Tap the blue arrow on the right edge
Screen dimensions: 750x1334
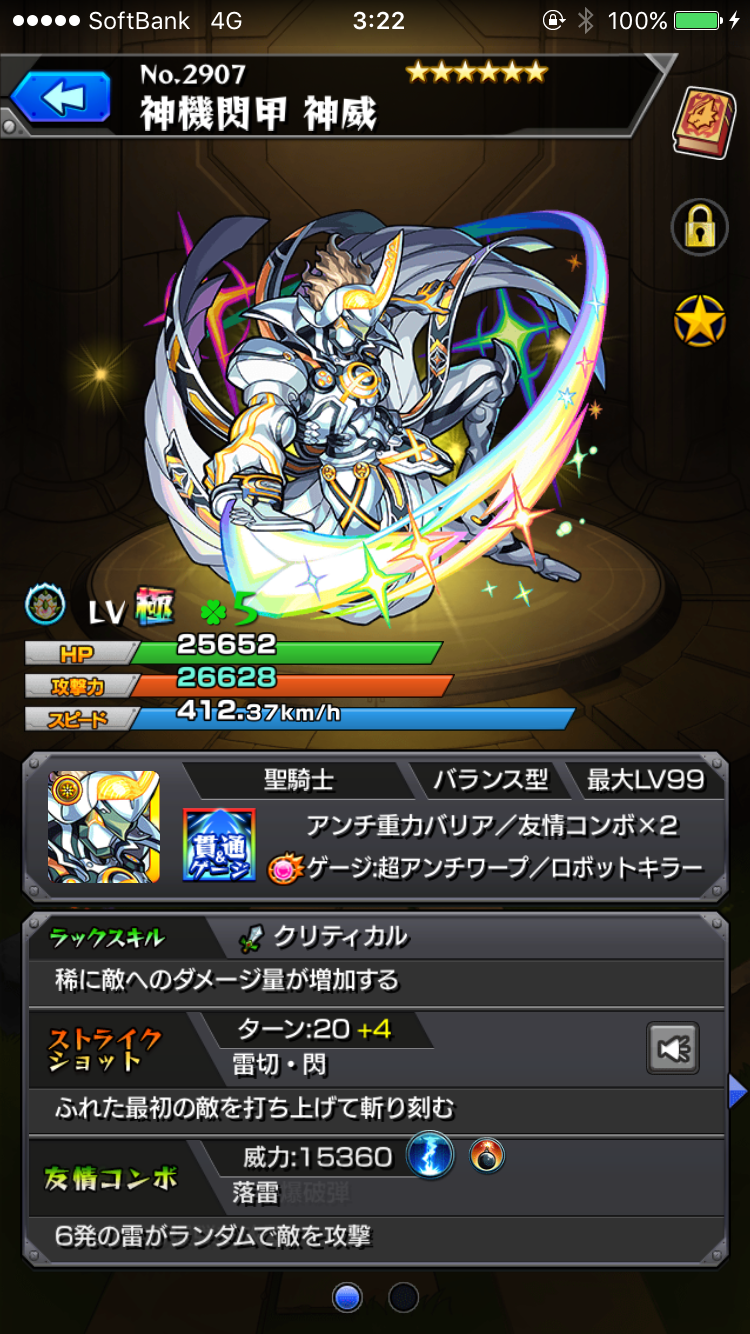[738, 1092]
